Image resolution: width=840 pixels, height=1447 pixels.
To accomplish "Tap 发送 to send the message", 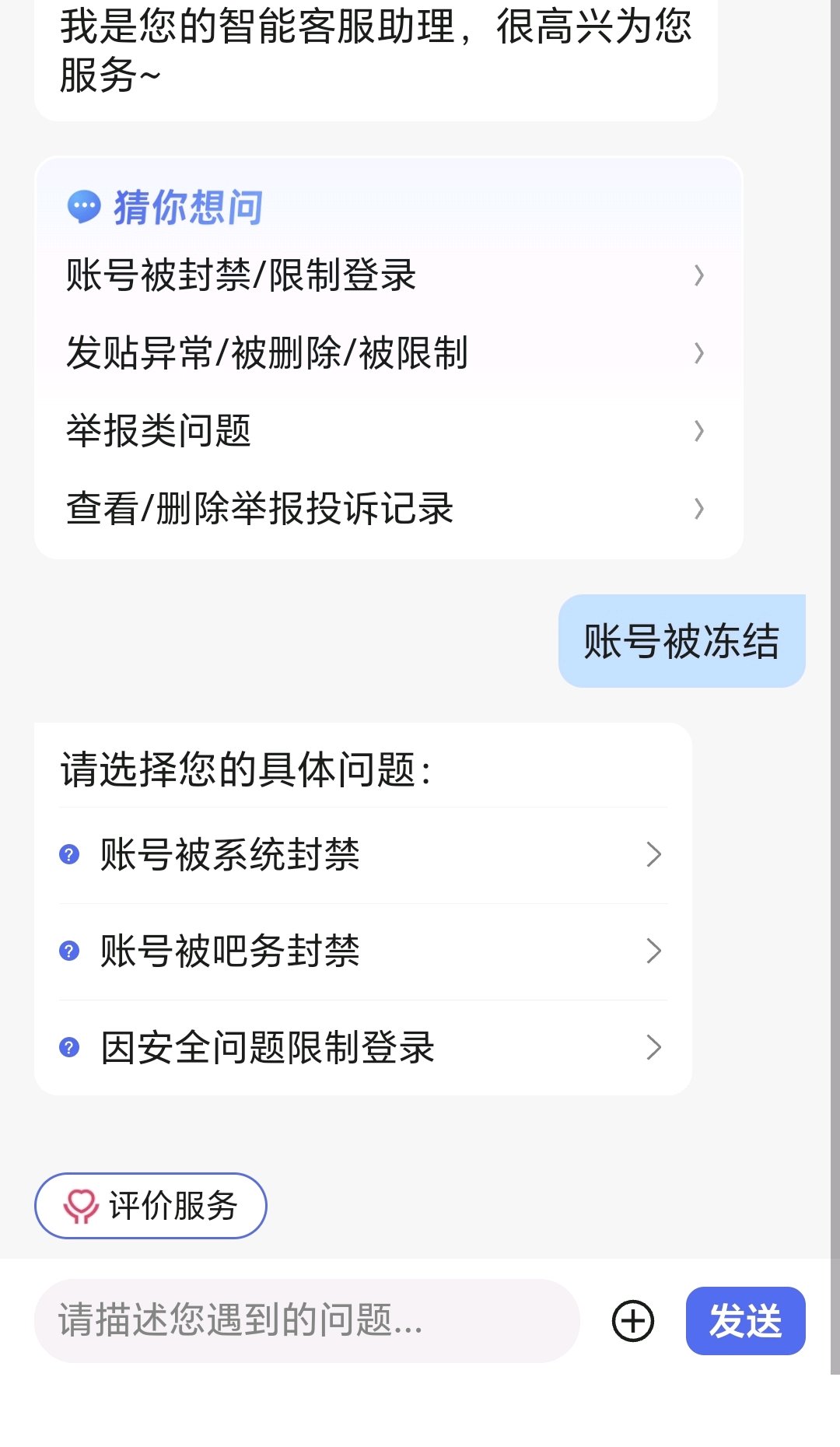I will point(745,1321).
